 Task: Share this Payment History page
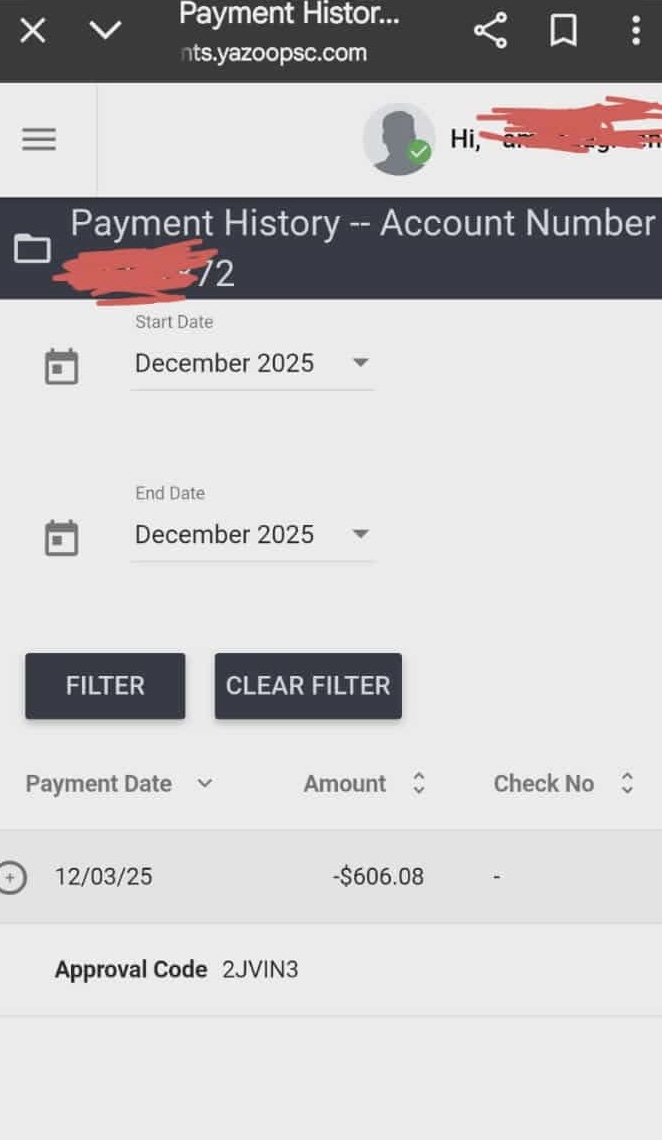pyautogui.click(x=490, y=31)
